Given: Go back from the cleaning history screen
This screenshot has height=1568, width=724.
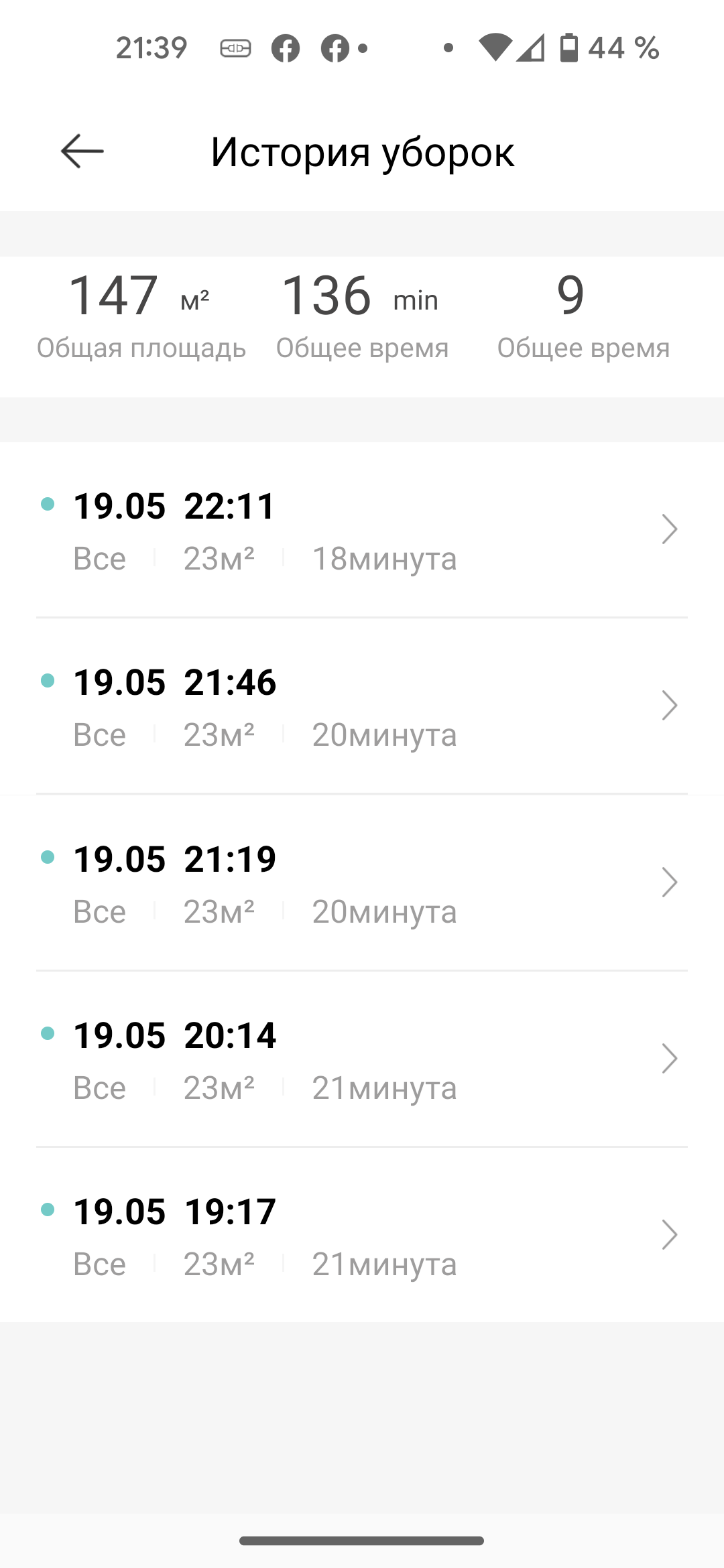Looking at the screenshot, I should click(82, 151).
